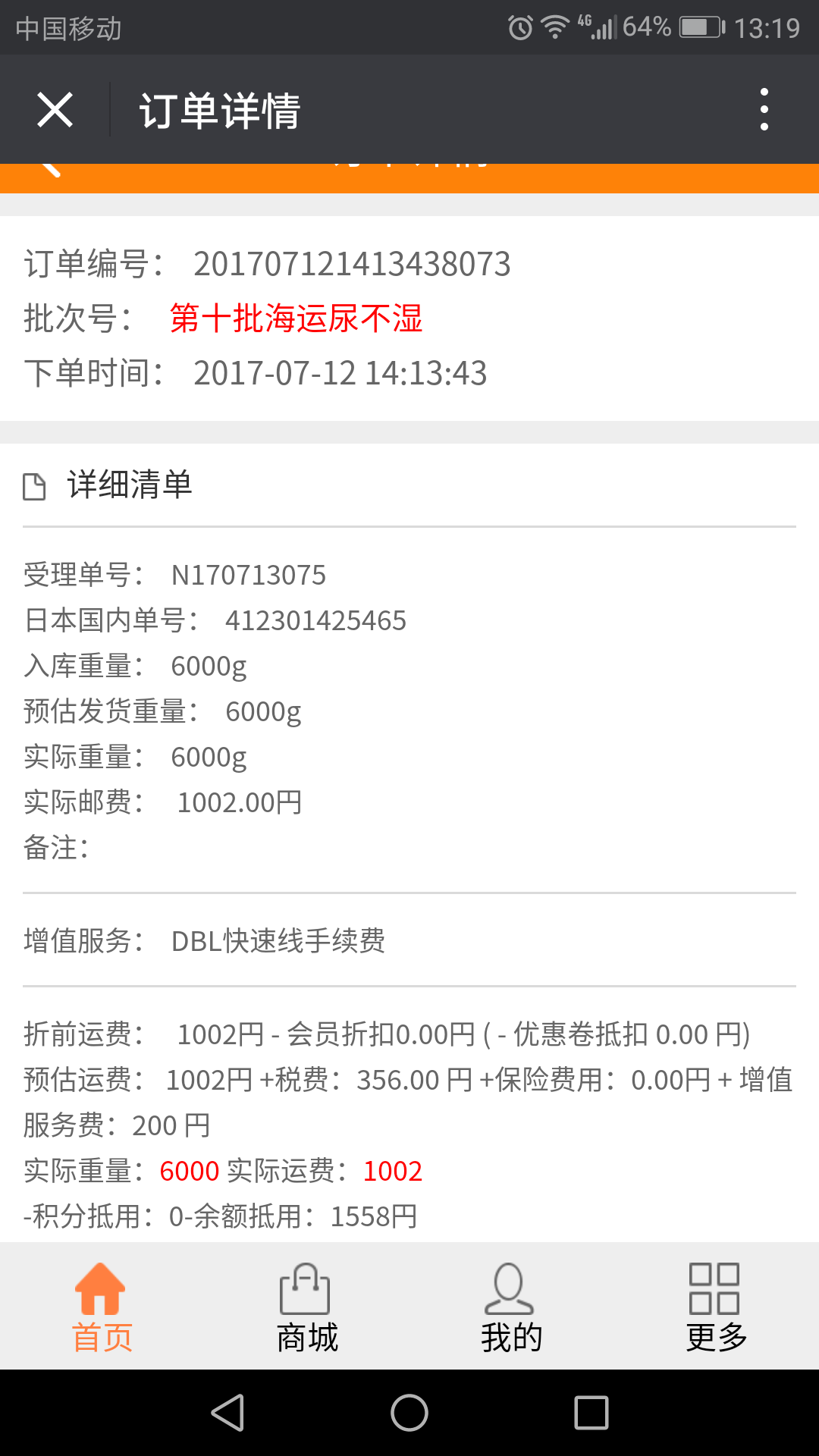Tap the system back button
This screenshot has width=819, height=1456.
(x=227, y=1413)
